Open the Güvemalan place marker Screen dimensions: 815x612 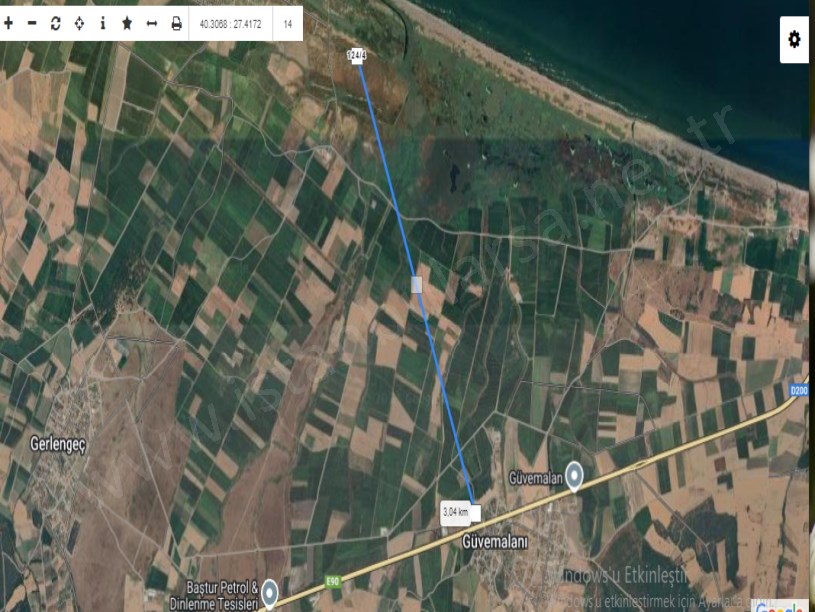[575, 475]
